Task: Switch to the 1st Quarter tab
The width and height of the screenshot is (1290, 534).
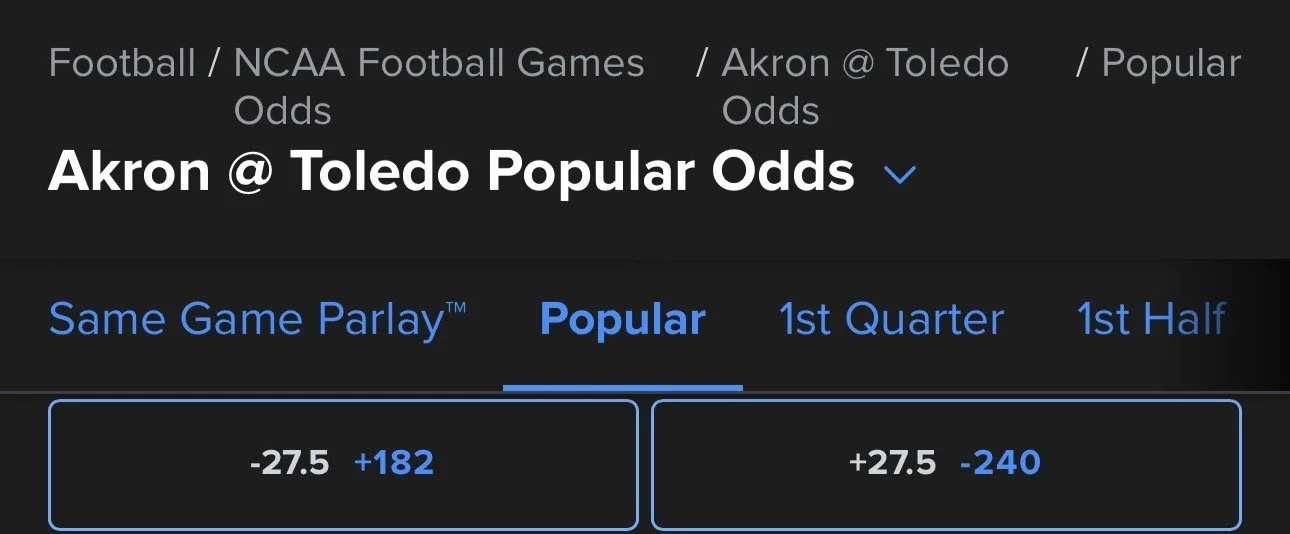Action: pyautogui.click(x=891, y=320)
